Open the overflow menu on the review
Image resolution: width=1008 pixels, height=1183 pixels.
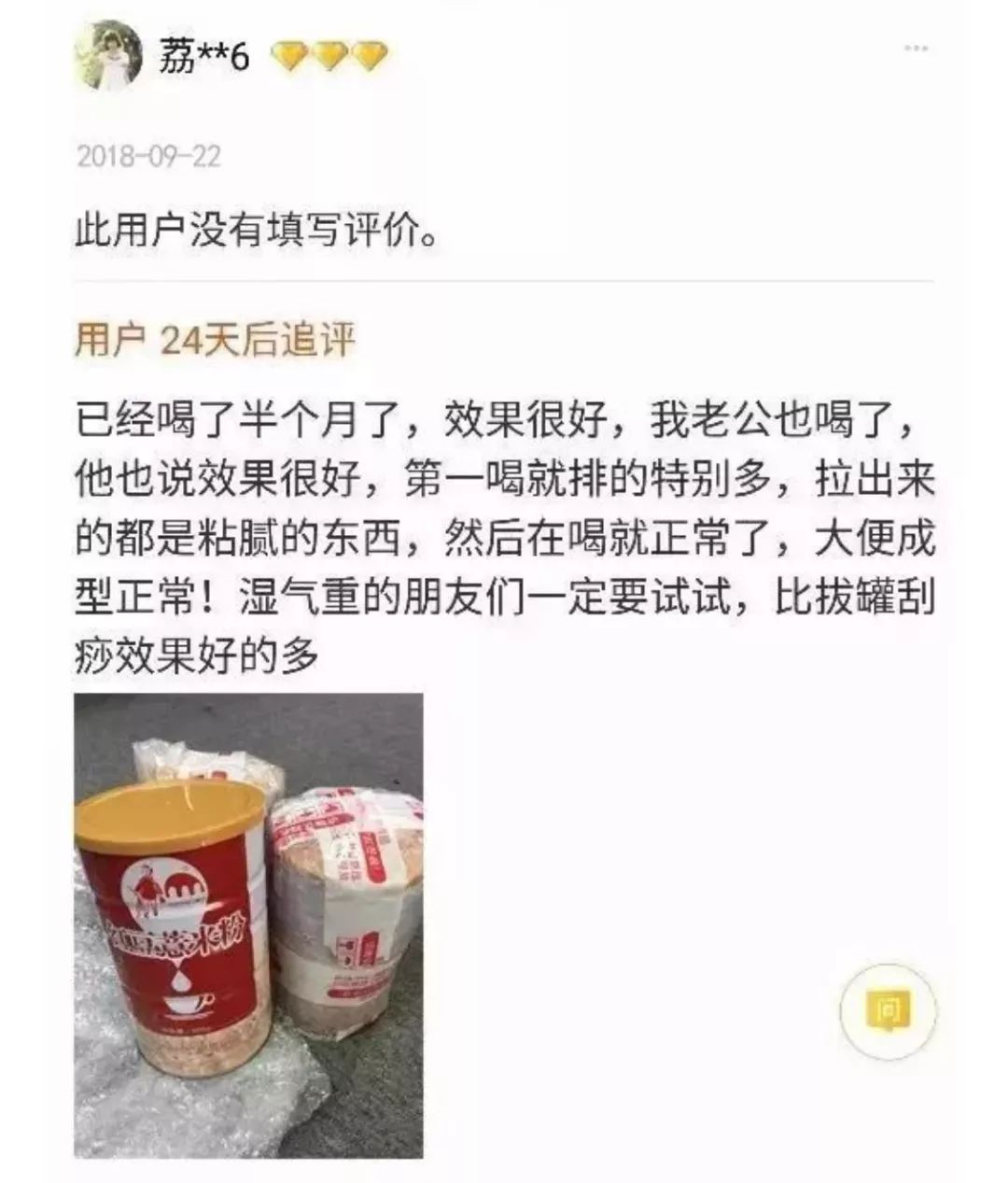(x=916, y=49)
